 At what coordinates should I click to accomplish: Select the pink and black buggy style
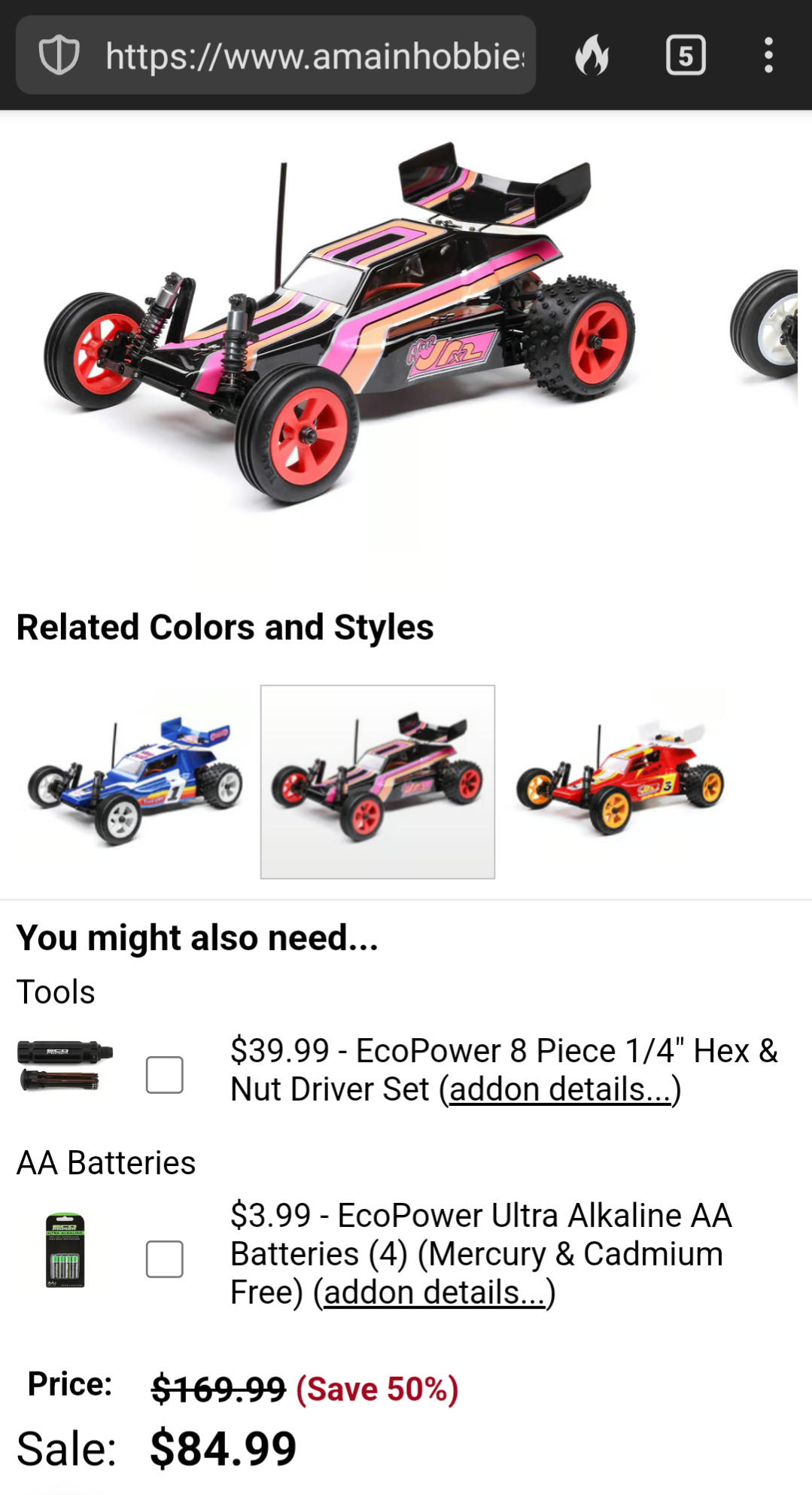click(378, 781)
